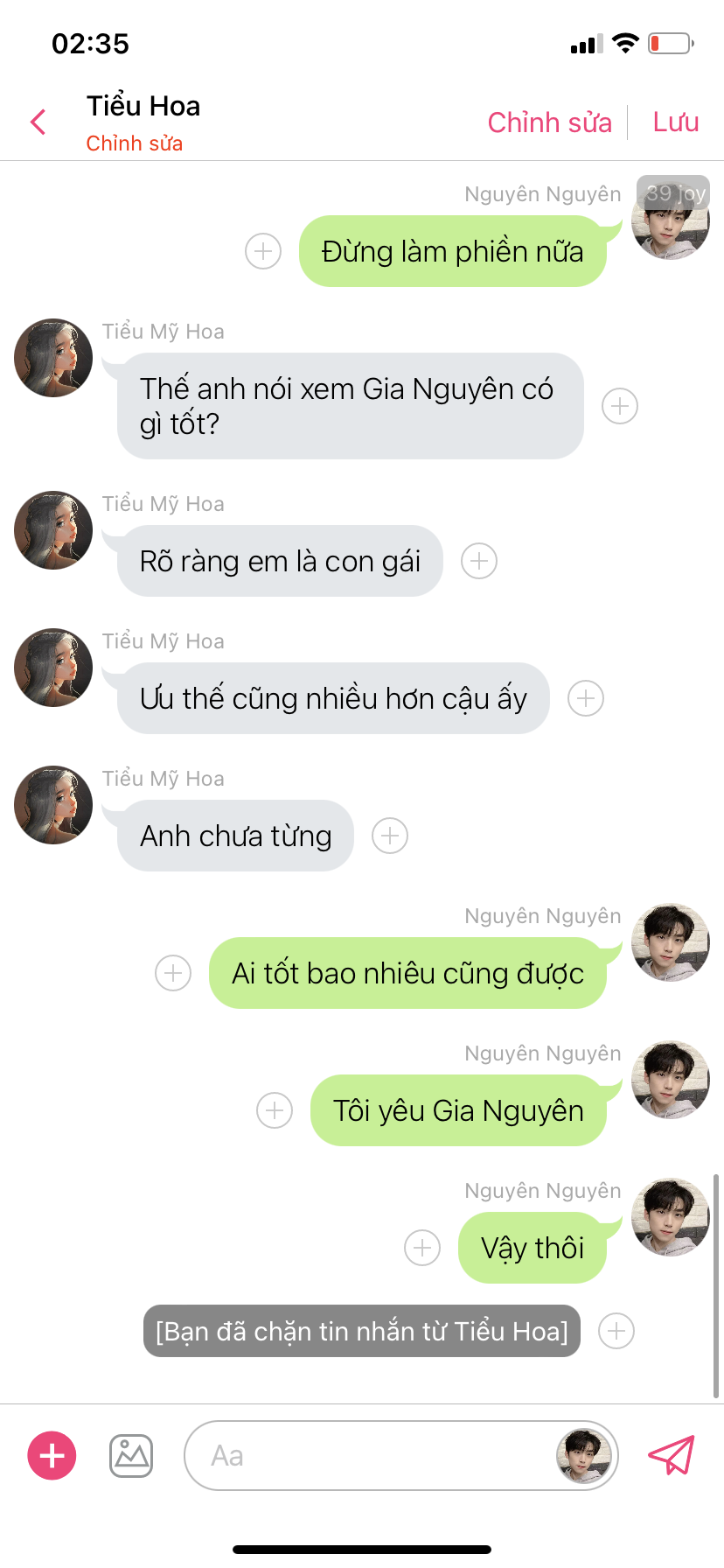Tap plus next to "Ưu thế cũng nhiều hơn cậu ấy"
This screenshot has height=1568, width=724.
point(586,698)
